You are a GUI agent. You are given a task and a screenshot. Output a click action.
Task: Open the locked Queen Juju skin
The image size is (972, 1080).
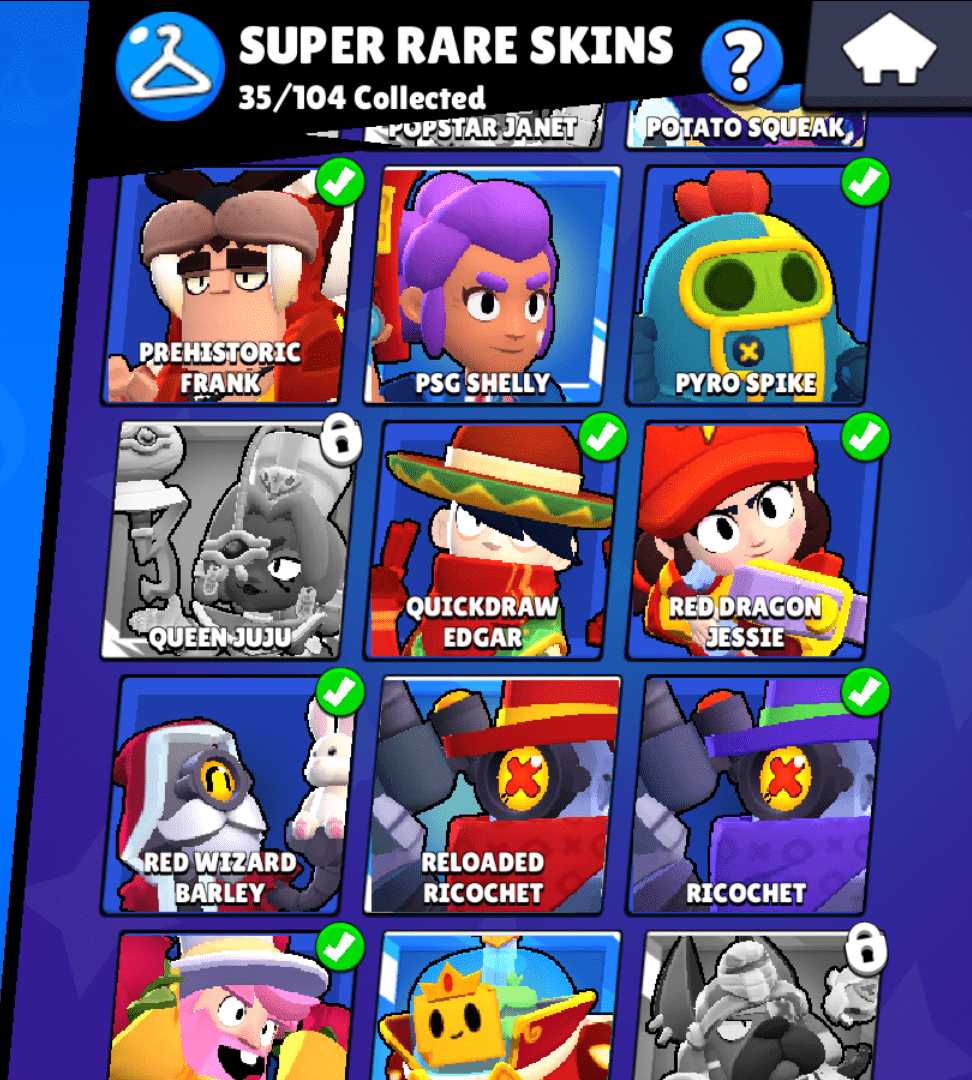(x=229, y=540)
